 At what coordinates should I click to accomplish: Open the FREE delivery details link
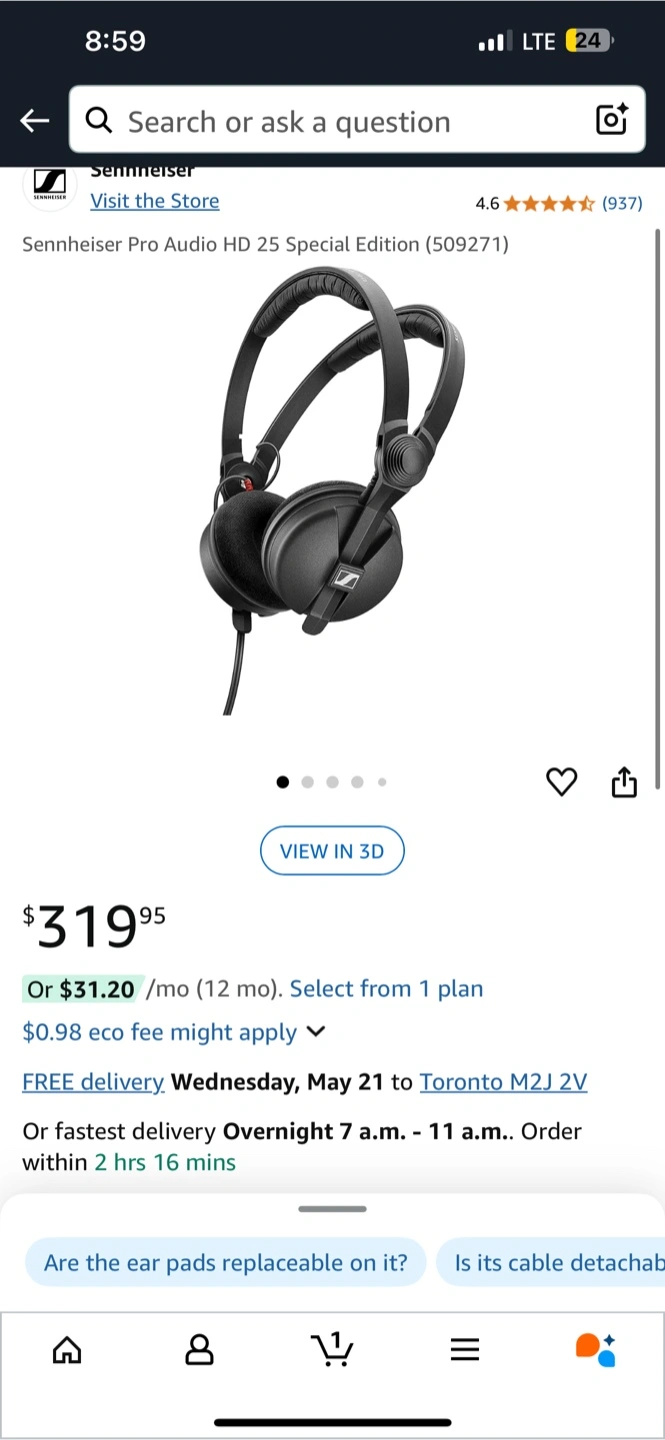(93, 1082)
